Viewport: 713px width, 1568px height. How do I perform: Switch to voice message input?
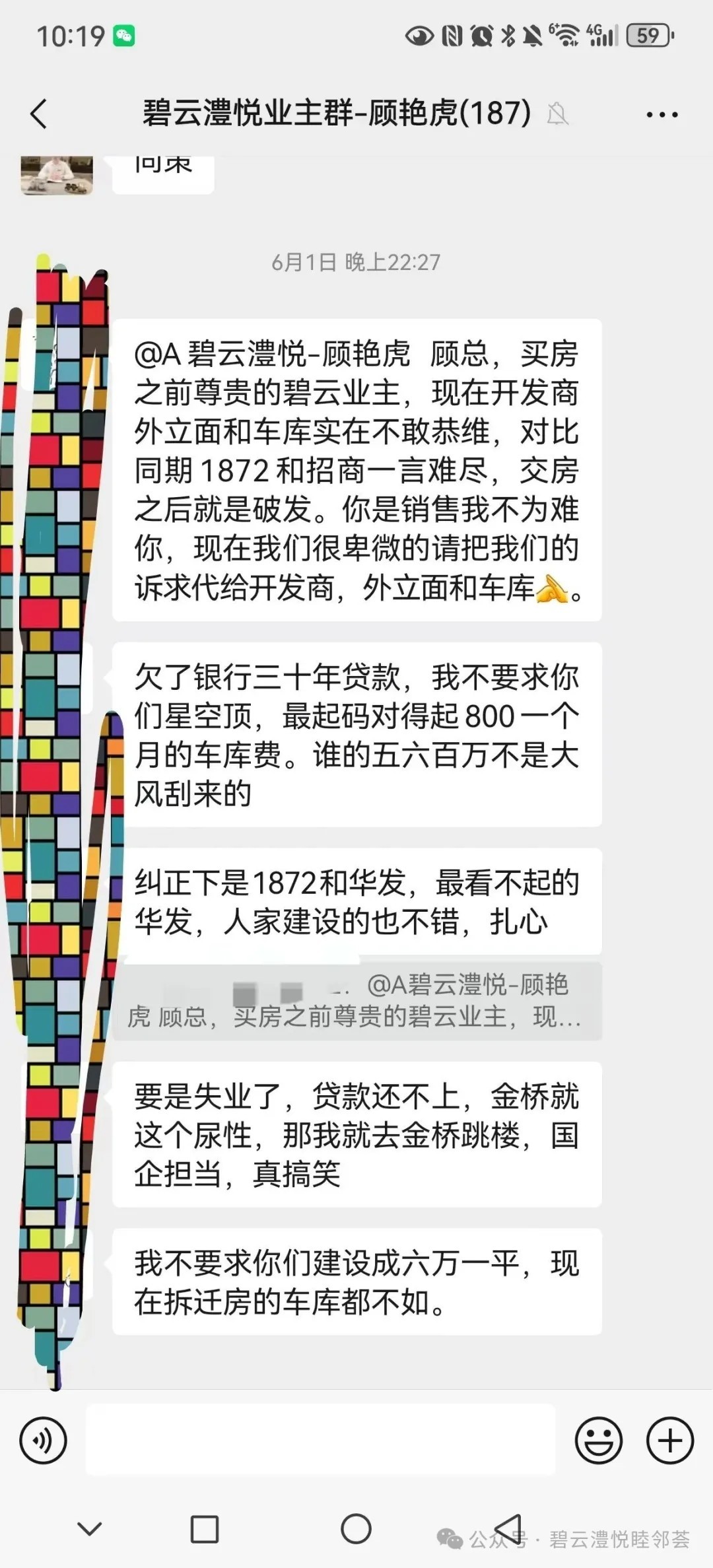[44, 1440]
